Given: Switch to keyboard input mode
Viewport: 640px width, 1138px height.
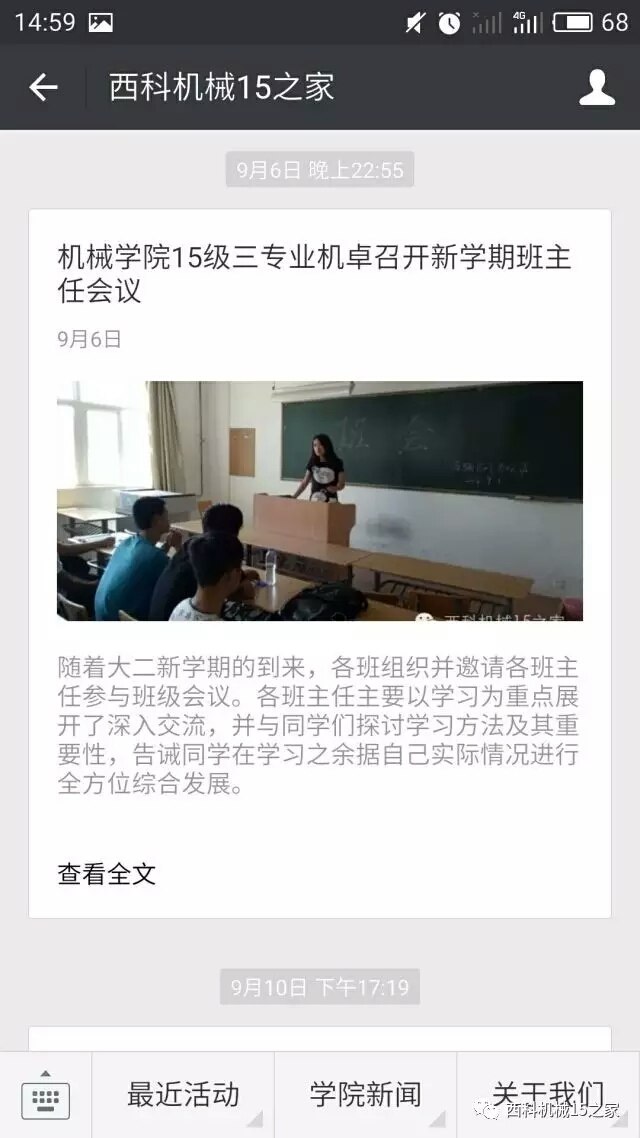Looking at the screenshot, I should pyautogui.click(x=45, y=1095).
